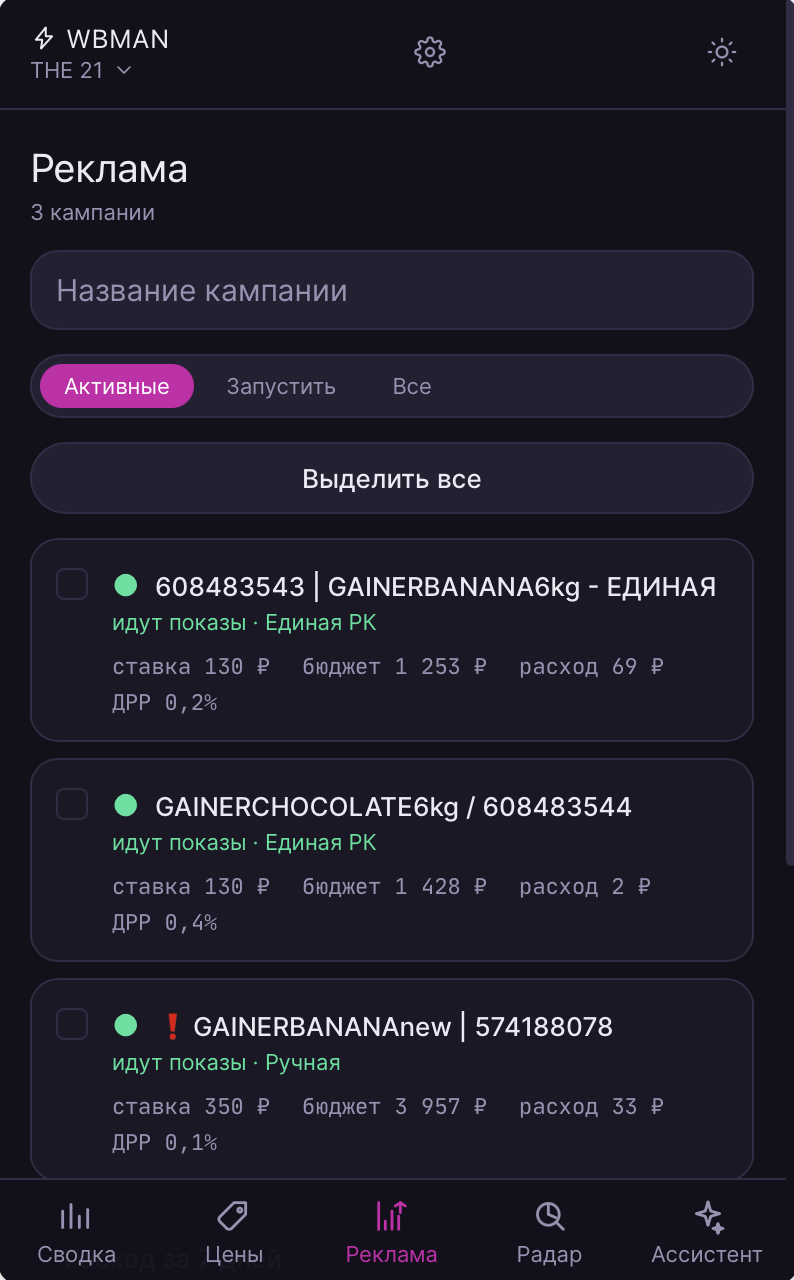Check the box for GAINERBANANA6kg - ЕДИНАЯ campaign

point(72,584)
